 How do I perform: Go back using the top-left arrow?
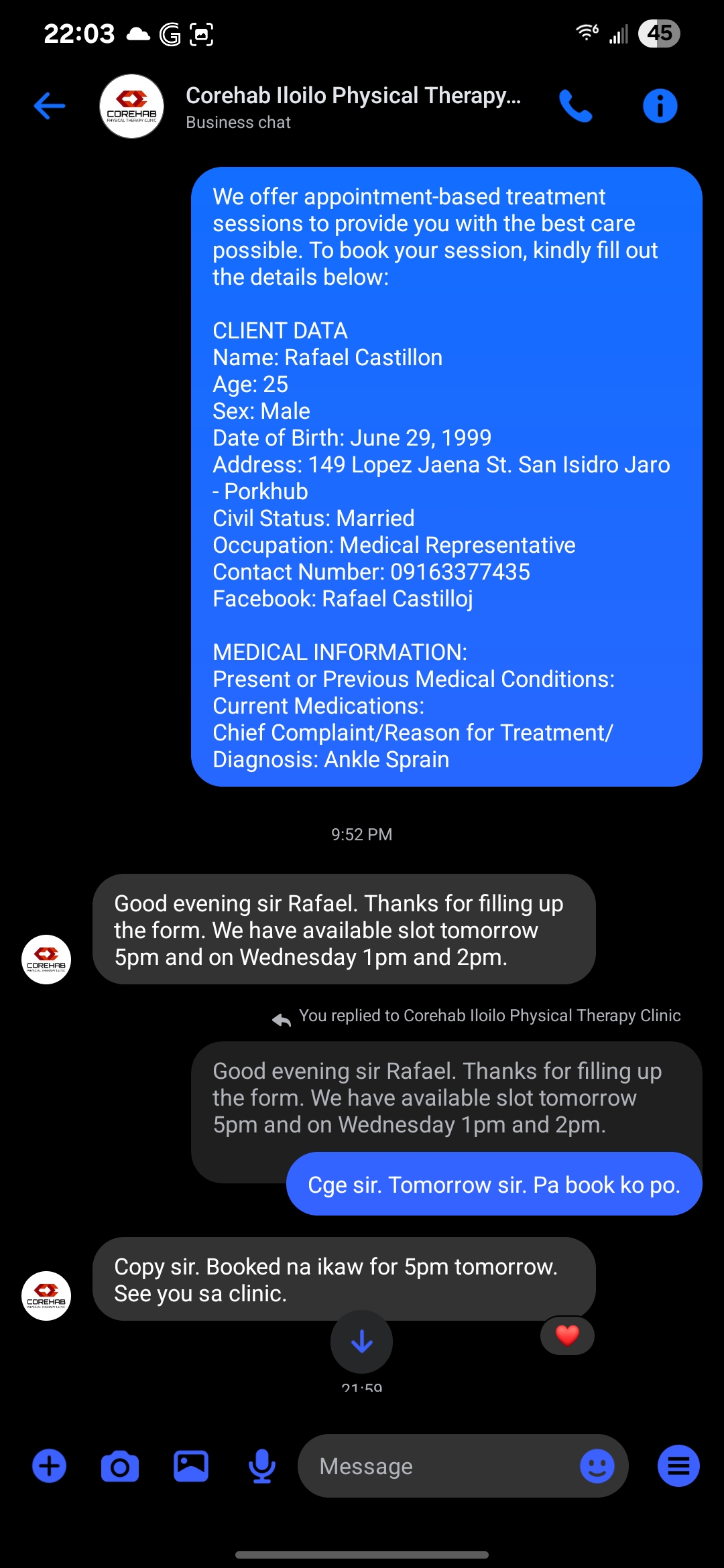[x=50, y=106]
